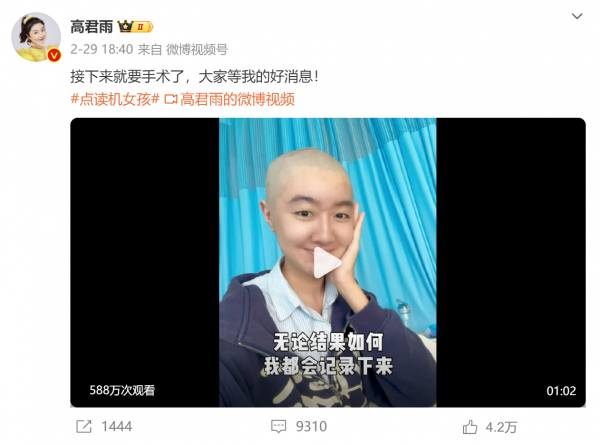This screenshot has width=600, height=445.
Task: Open the username 高君雨
Action: click(92, 25)
